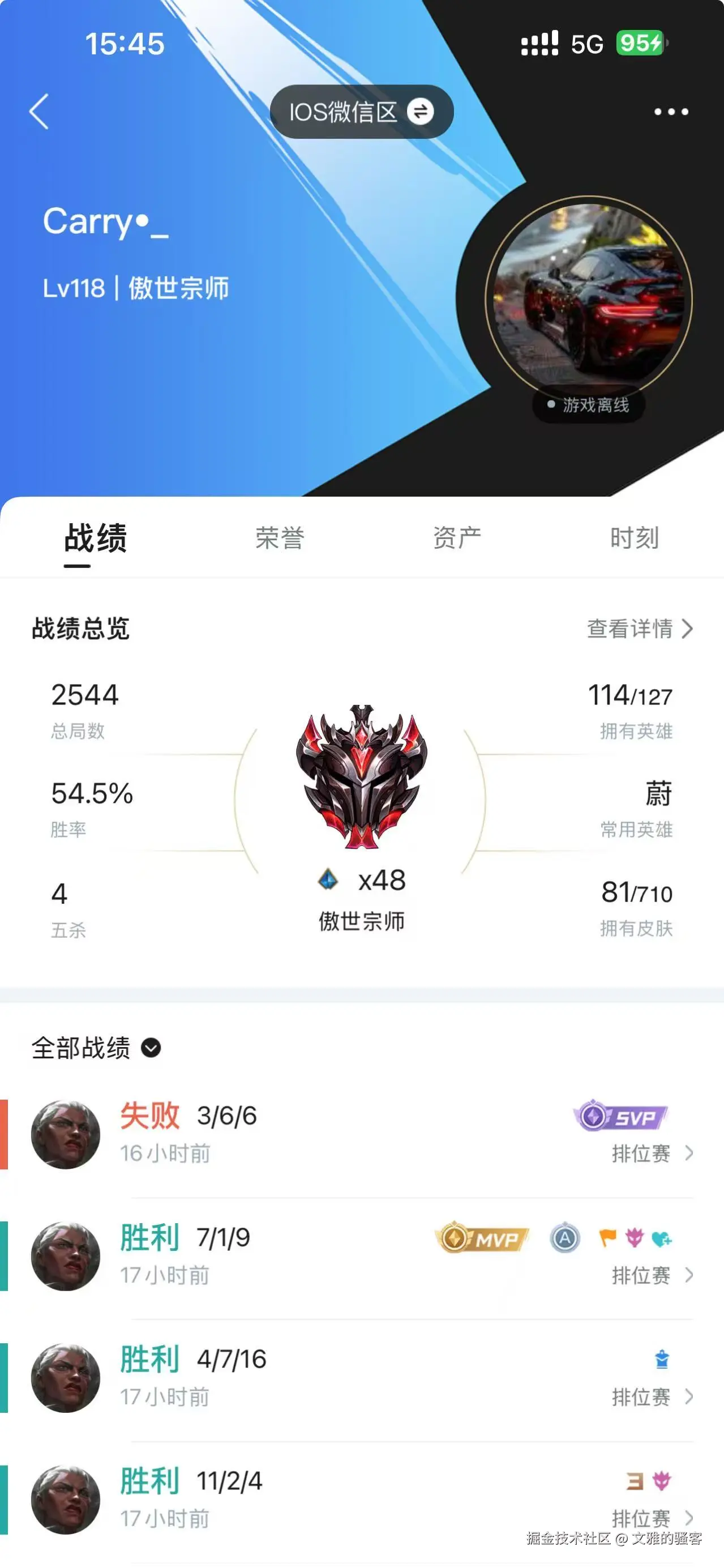
Task: View the 胜利 4/7/16 match details
Action: (x=361, y=1378)
